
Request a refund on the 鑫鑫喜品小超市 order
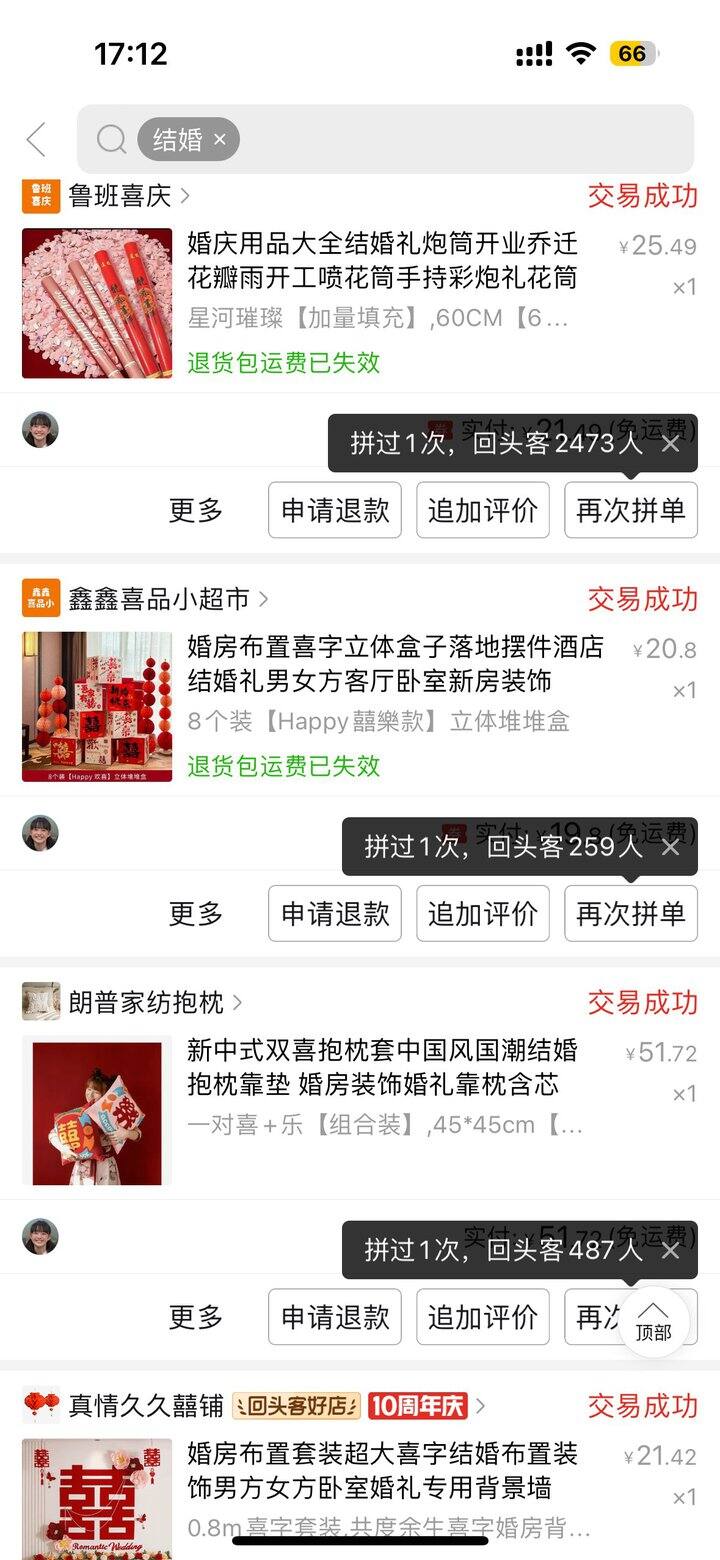pyautogui.click(x=335, y=913)
